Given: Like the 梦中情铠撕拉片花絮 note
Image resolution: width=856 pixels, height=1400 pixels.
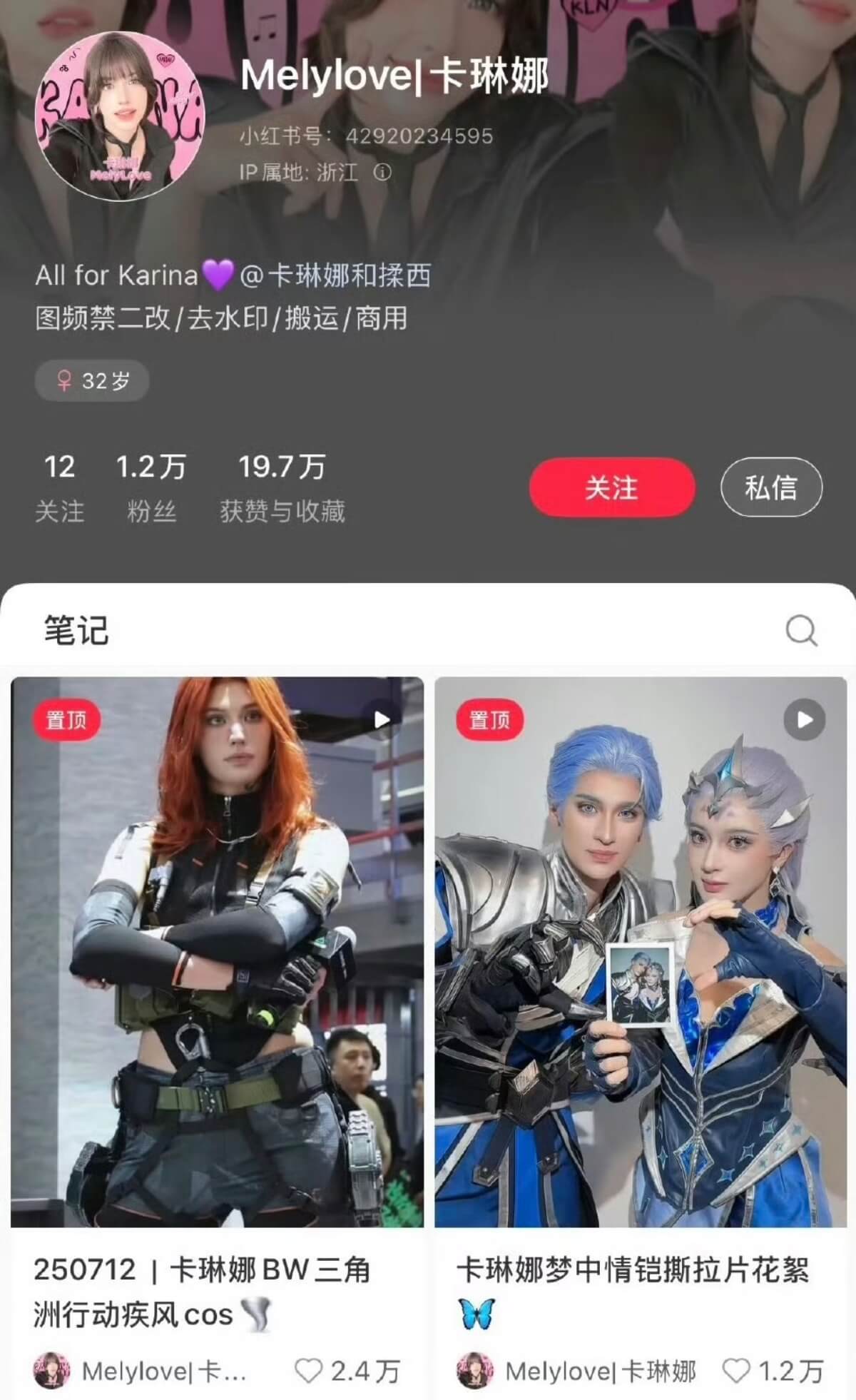Looking at the screenshot, I should point(736,1371).
